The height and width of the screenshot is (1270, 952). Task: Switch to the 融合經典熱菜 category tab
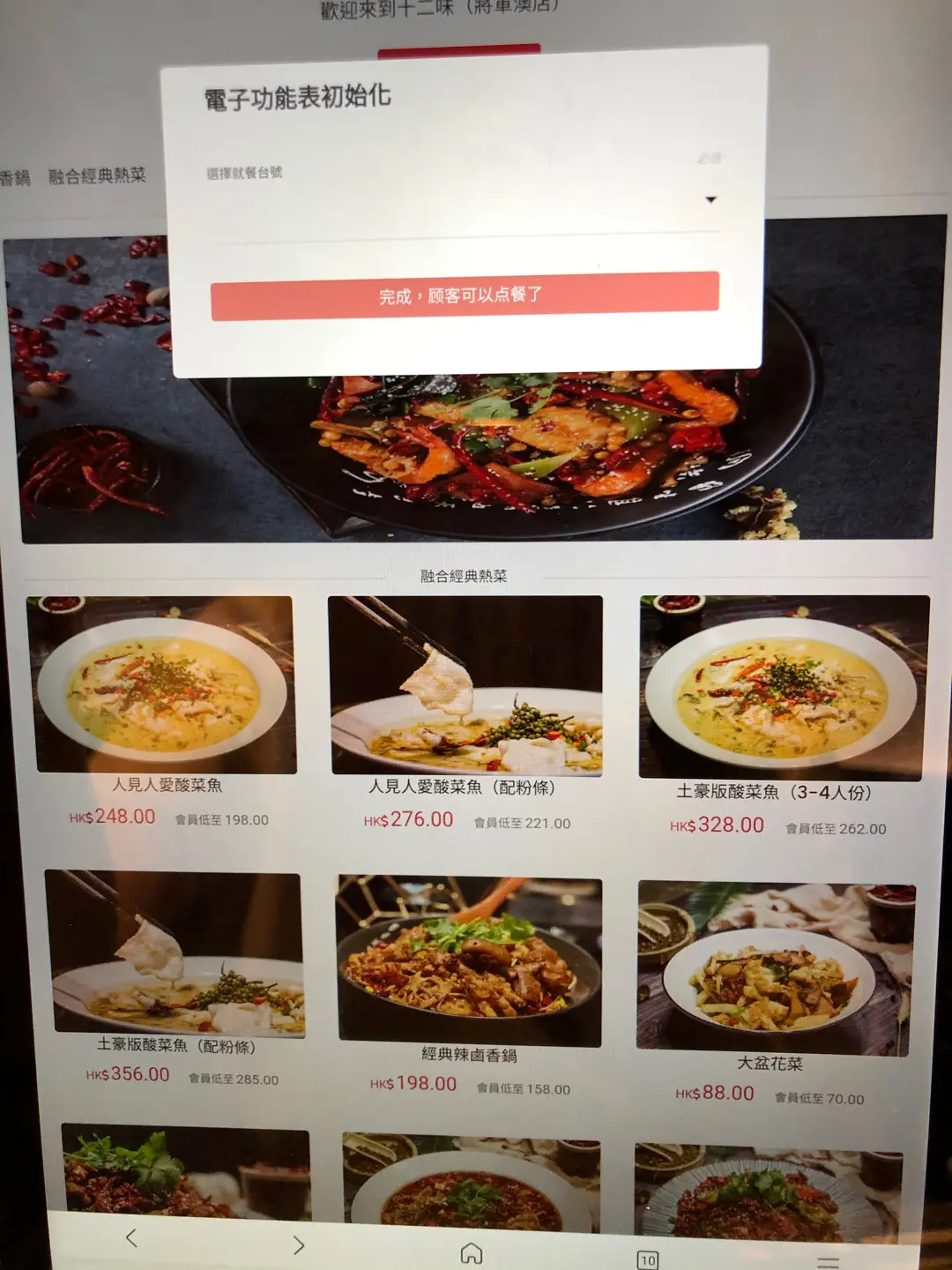97,176
